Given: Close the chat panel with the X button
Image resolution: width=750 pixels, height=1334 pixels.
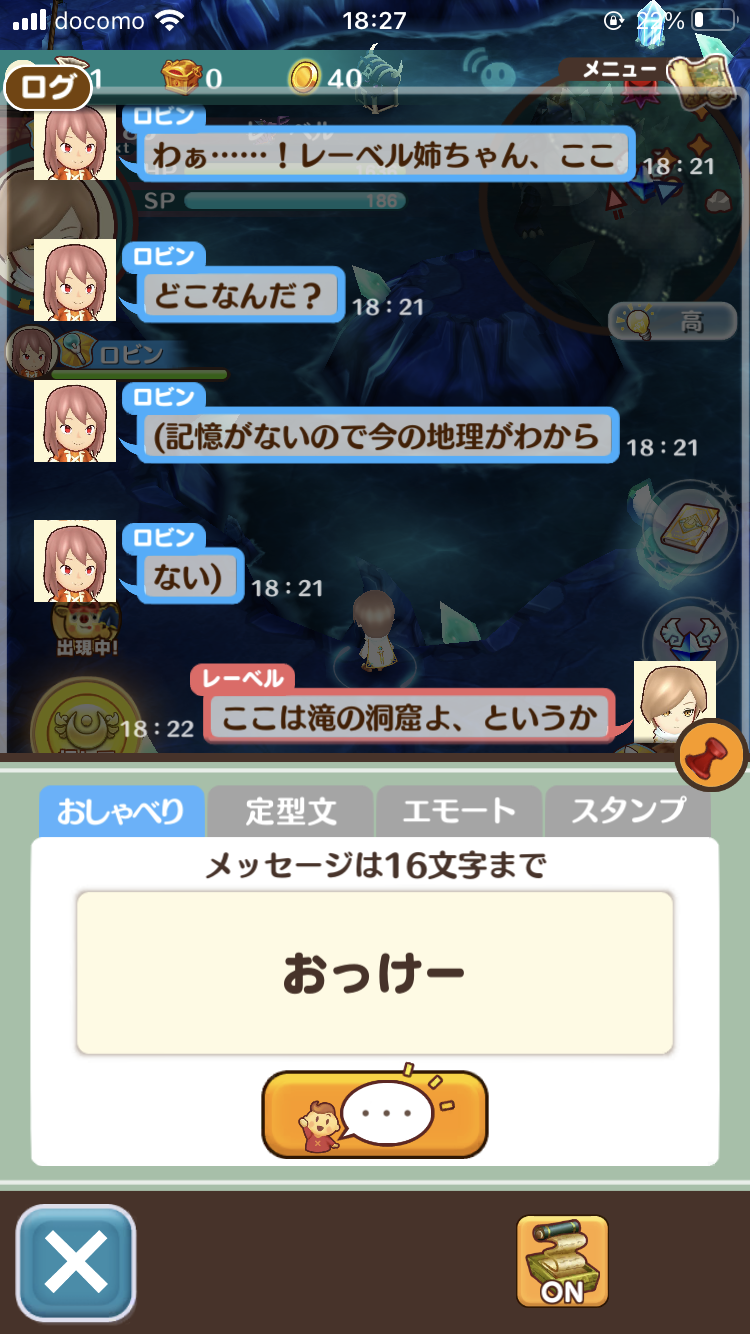Looking at the screenshot, I should click(x=76, y=1264).
